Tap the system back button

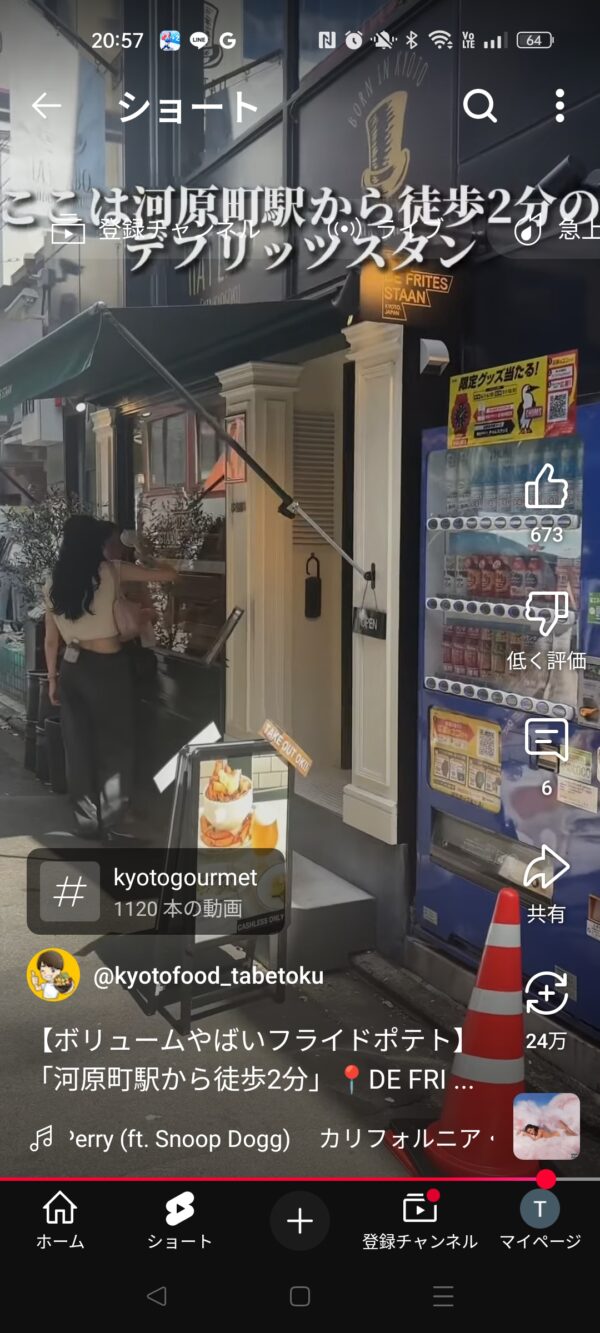(x=156, y=1296)
